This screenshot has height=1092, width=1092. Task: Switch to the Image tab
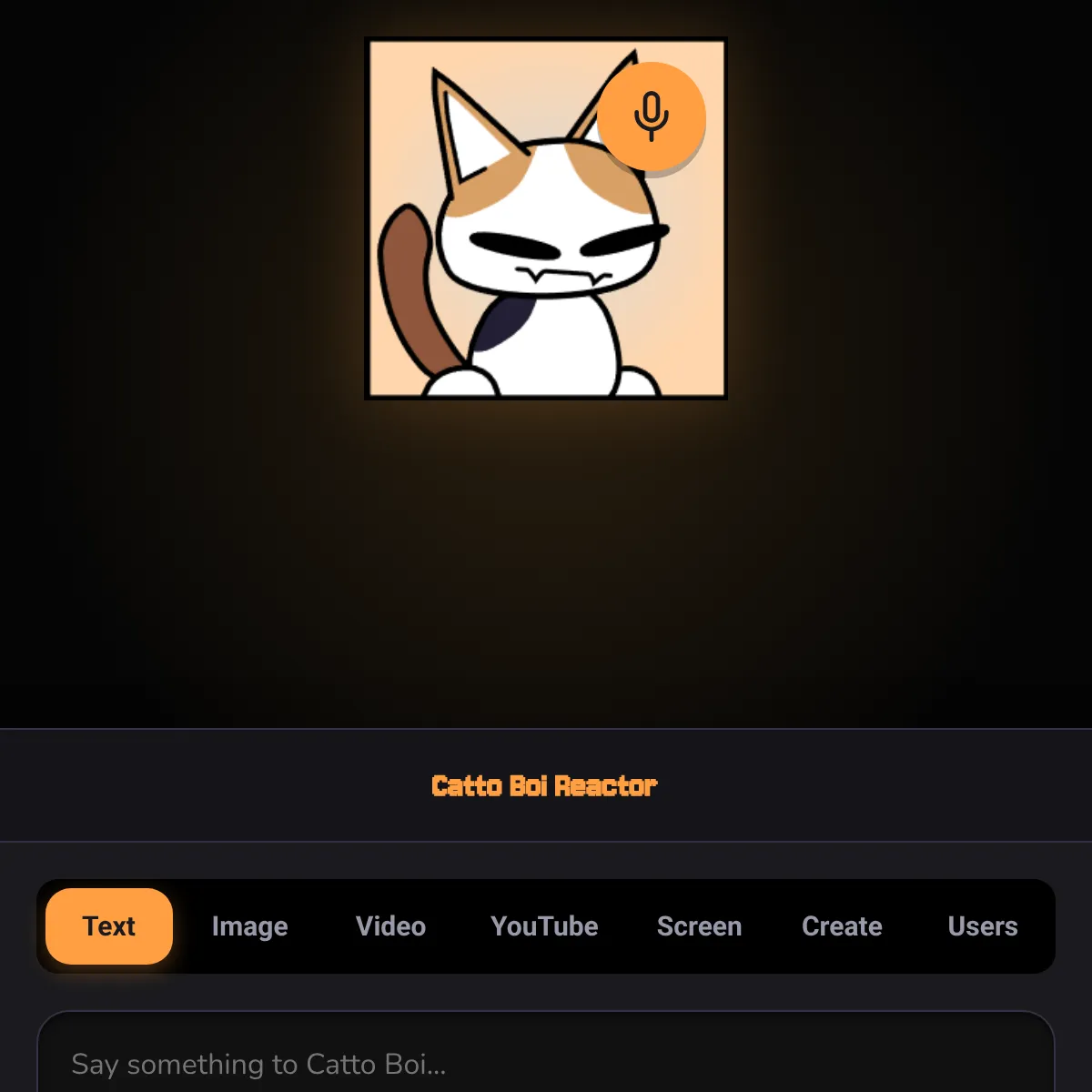[250, 926]
